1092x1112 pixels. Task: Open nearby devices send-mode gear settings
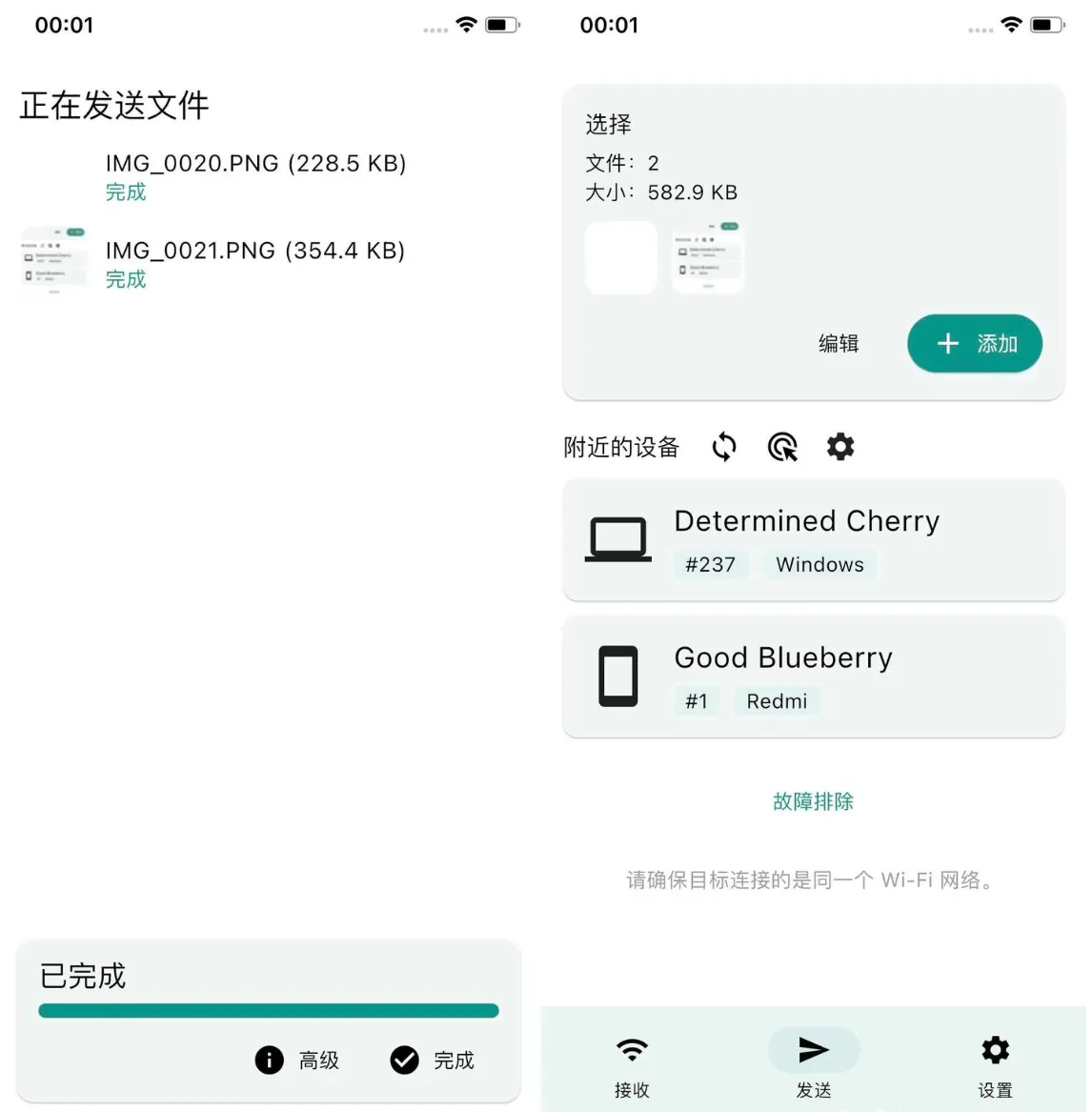pos(840,447)
